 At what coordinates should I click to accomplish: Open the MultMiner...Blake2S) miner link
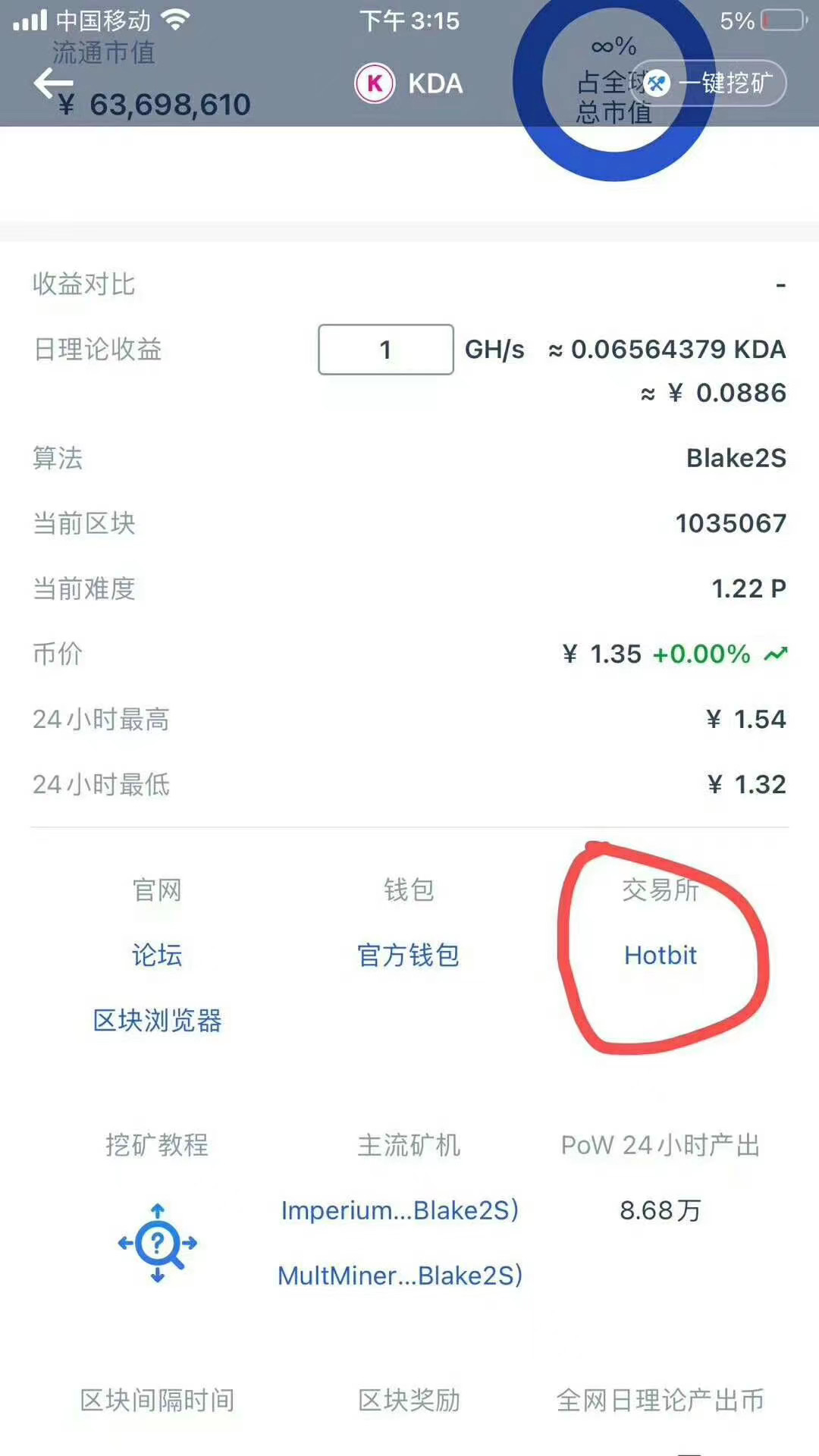(400, 1276)
